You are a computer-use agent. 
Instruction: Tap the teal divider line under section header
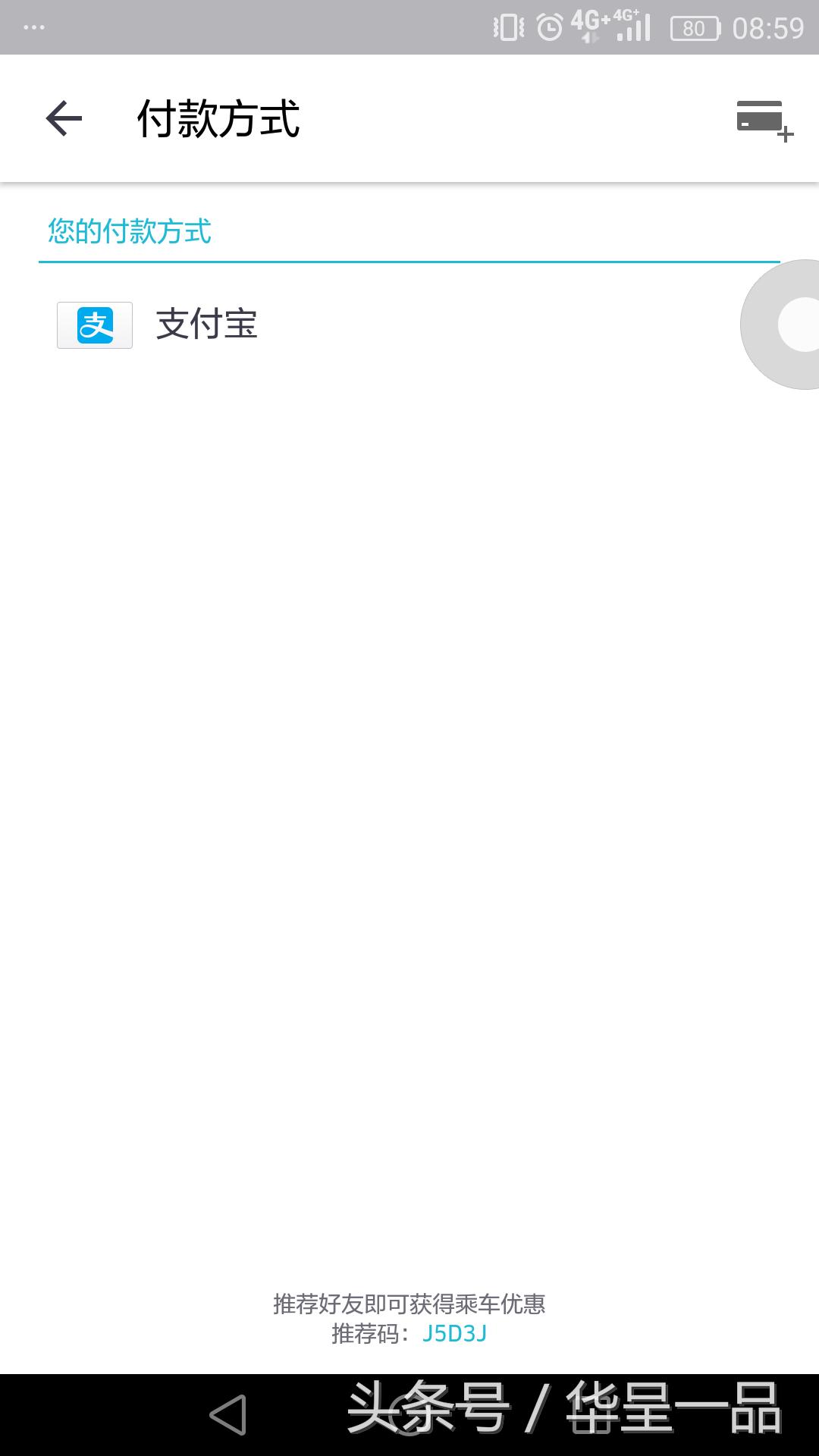pos(409,262)
